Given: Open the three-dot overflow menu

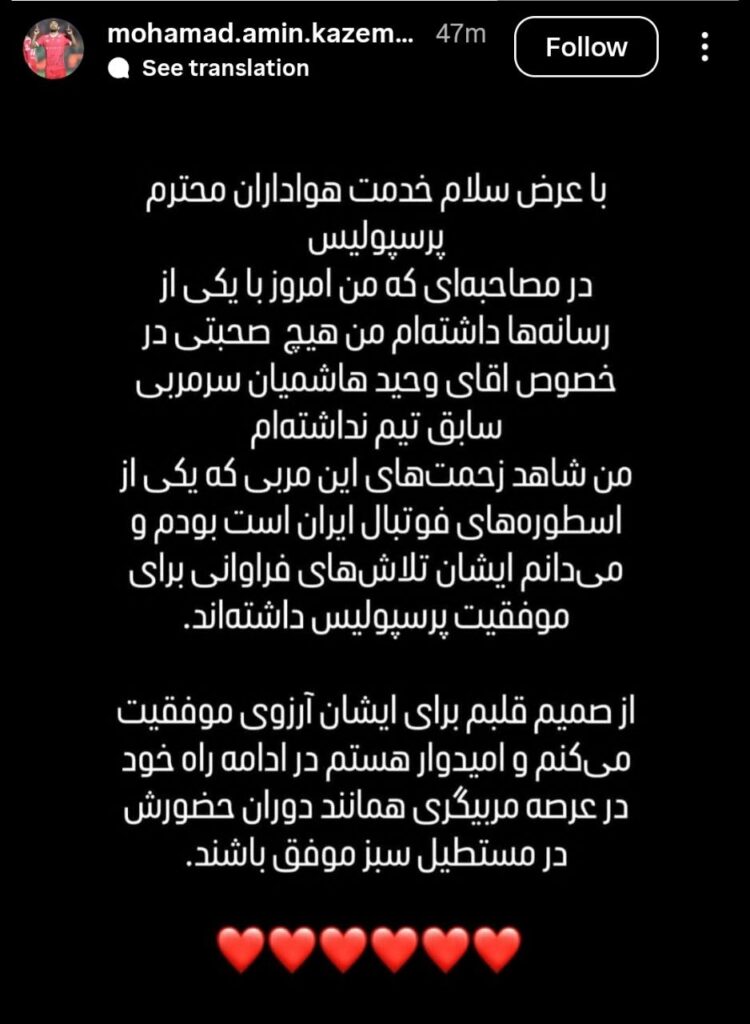Looking at the screenshot, I should click(705, 47).
